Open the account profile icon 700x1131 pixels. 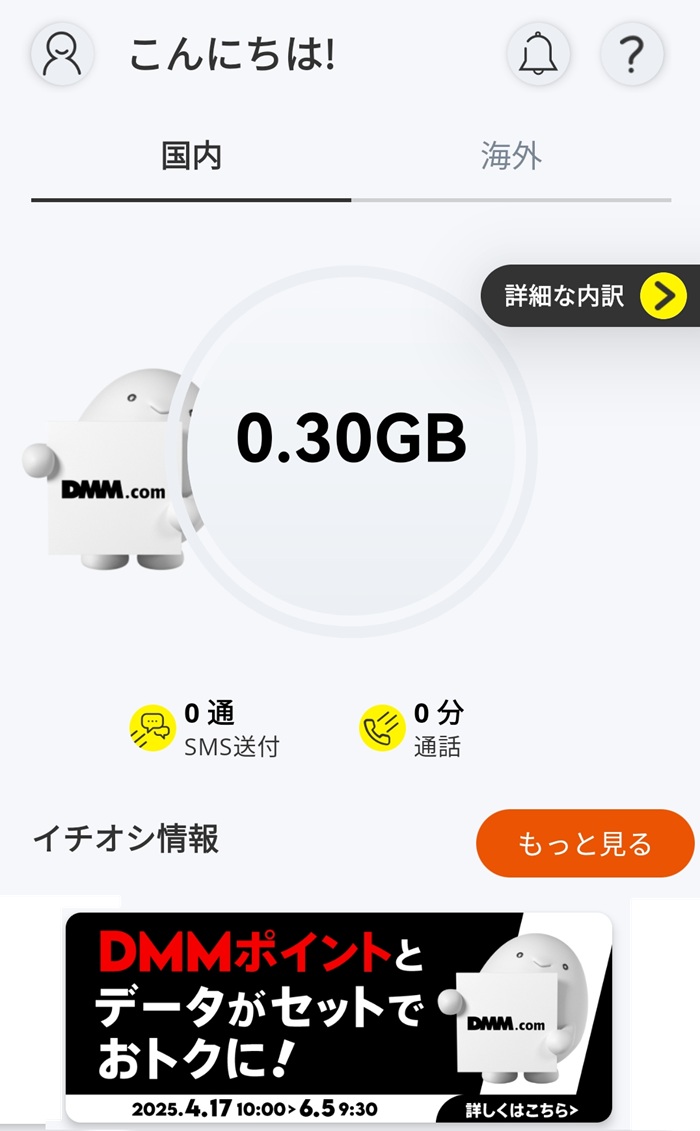[x=62, y=53]
